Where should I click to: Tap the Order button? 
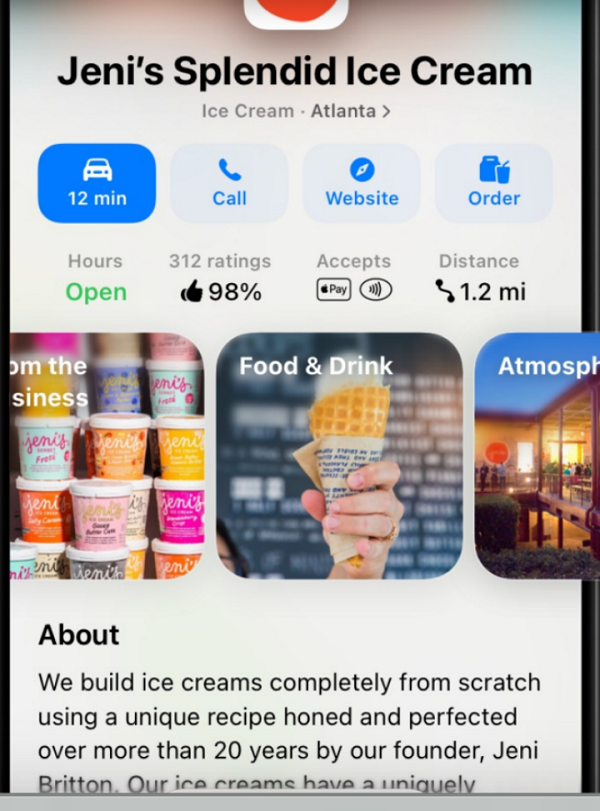point(493,183)
